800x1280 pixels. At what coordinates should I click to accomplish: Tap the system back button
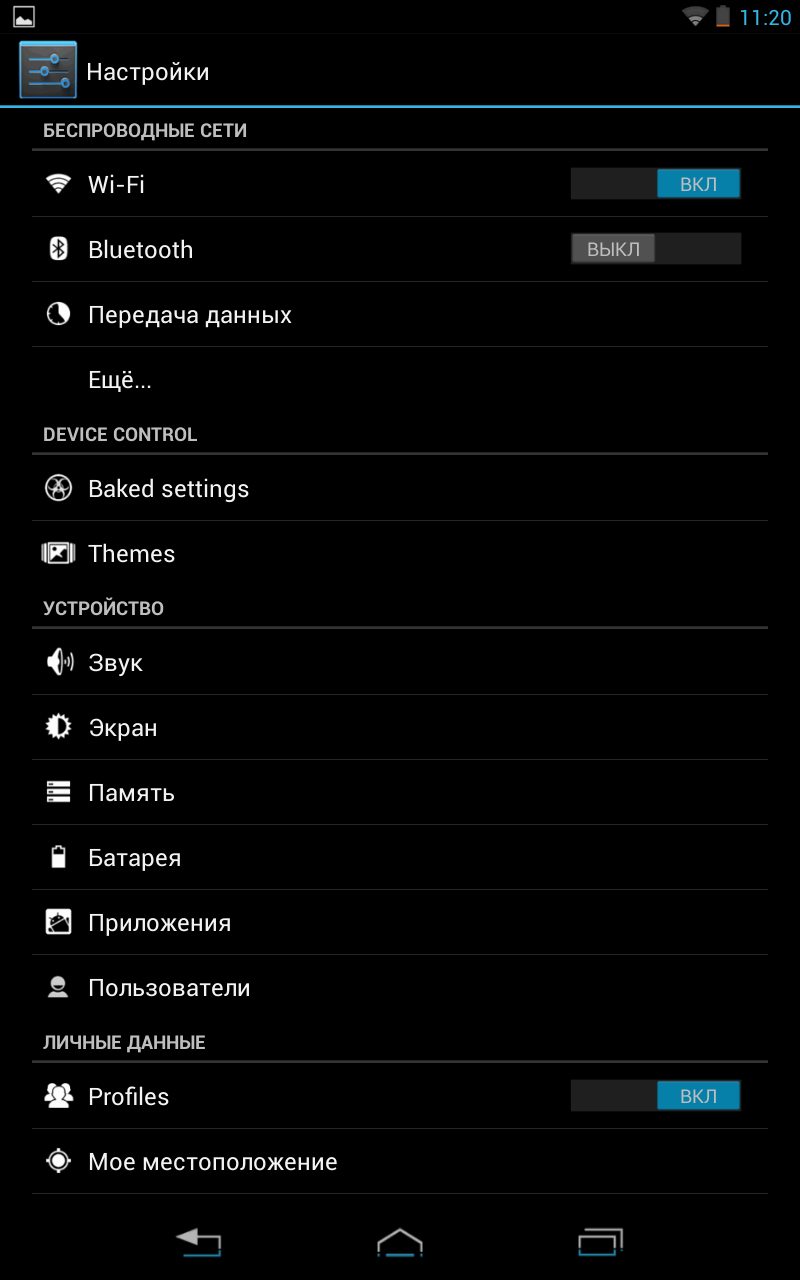[x=199, y=1241]
